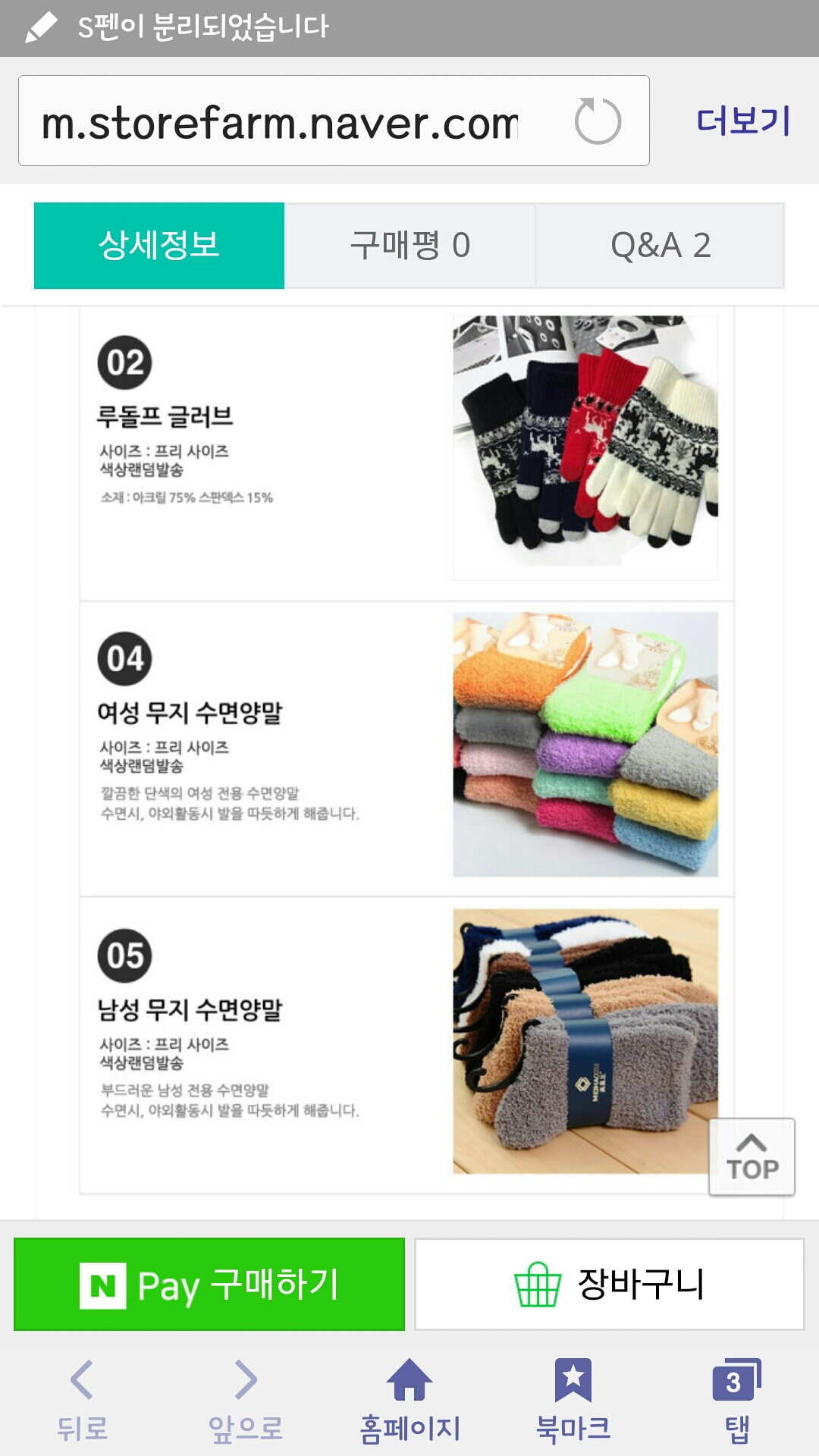The height and width of the screenshot is (1456, 819).
Task: Jump to page TOP
Action: click(x=752, y=1157)
